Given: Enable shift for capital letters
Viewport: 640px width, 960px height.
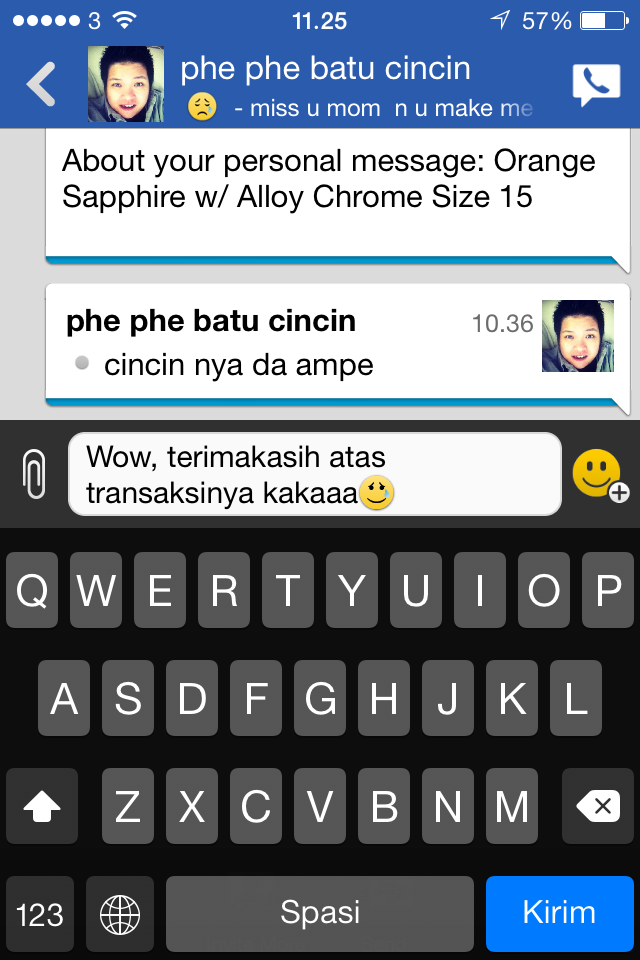Looking at the screenshot, I should coord(41,806).
